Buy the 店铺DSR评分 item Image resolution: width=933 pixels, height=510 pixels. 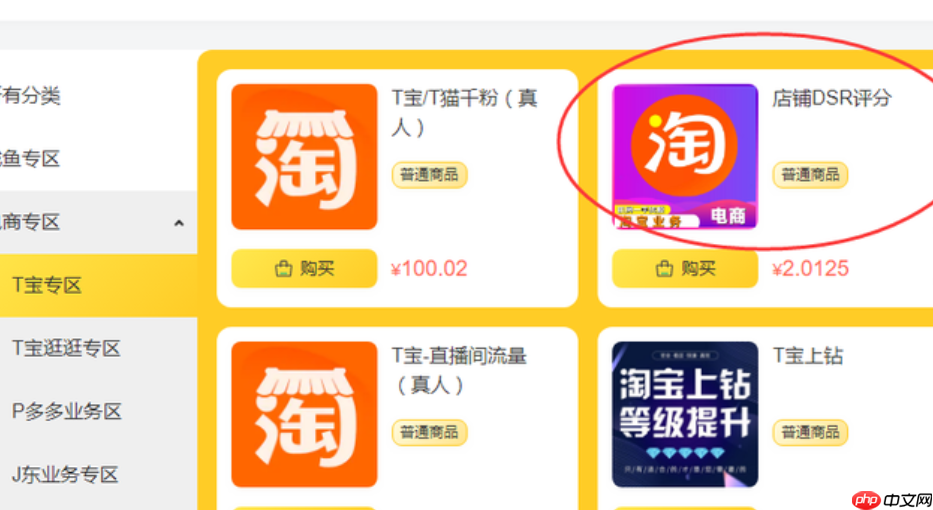(x=685, y=268)
